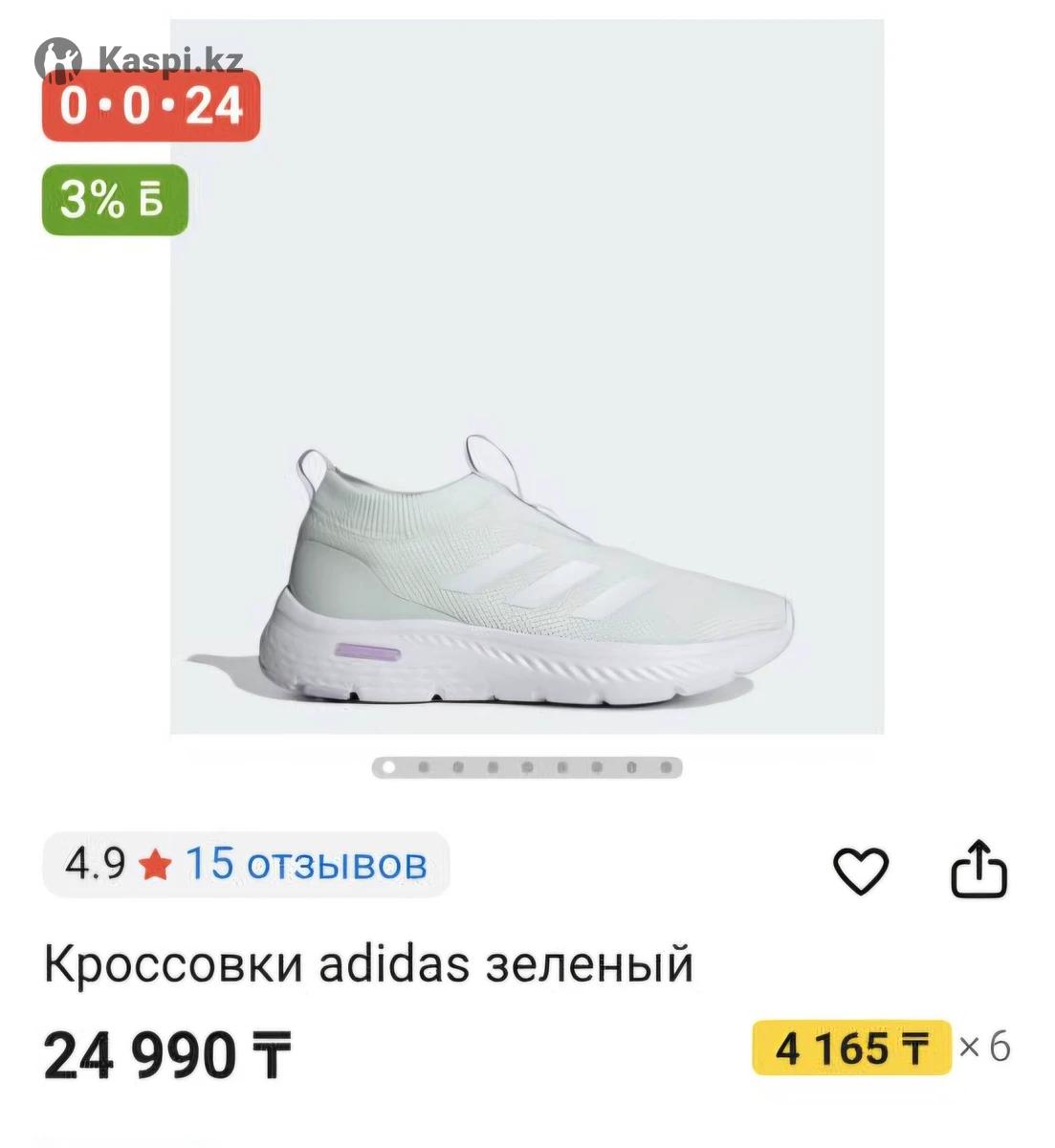This screenshot has width=1055, height=1148.
Task: Share this product listing
Action: tap(979, 869)
